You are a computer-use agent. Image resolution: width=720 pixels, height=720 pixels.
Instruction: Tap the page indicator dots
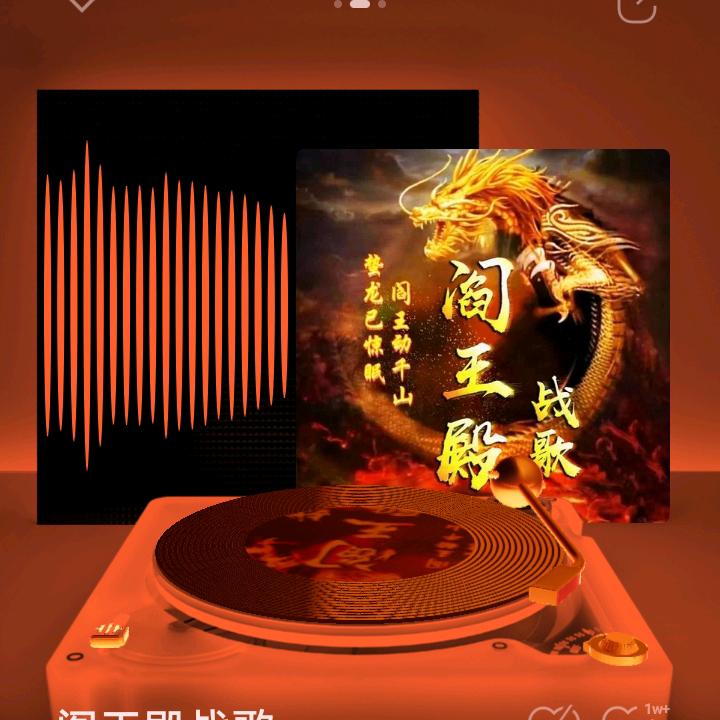pyautogui.click(x=360, y=4)
